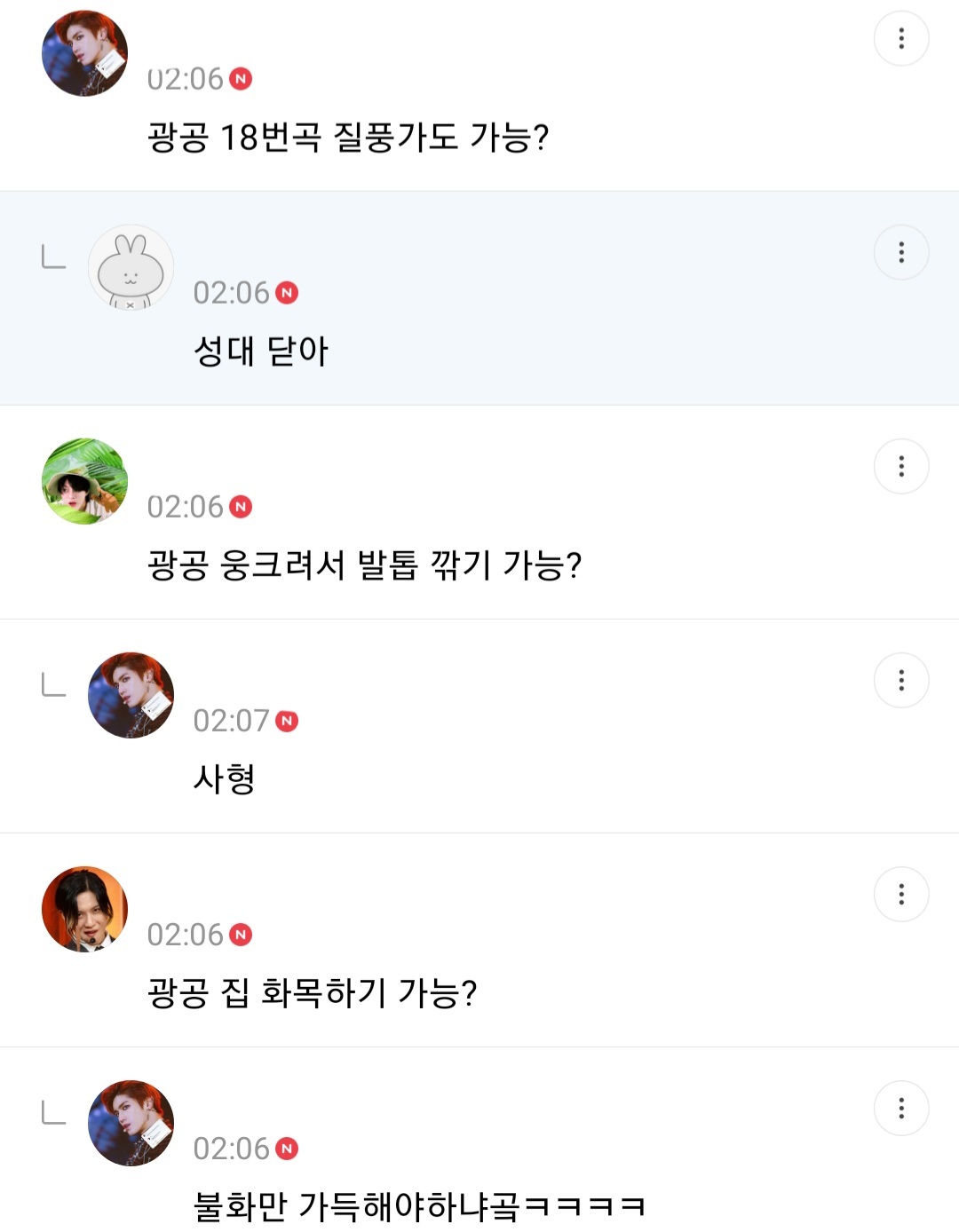The image size is (959, 1232).
Task: Open the rabbit avatar of the 성대 닫아 commenter
Action: point(130,267)
